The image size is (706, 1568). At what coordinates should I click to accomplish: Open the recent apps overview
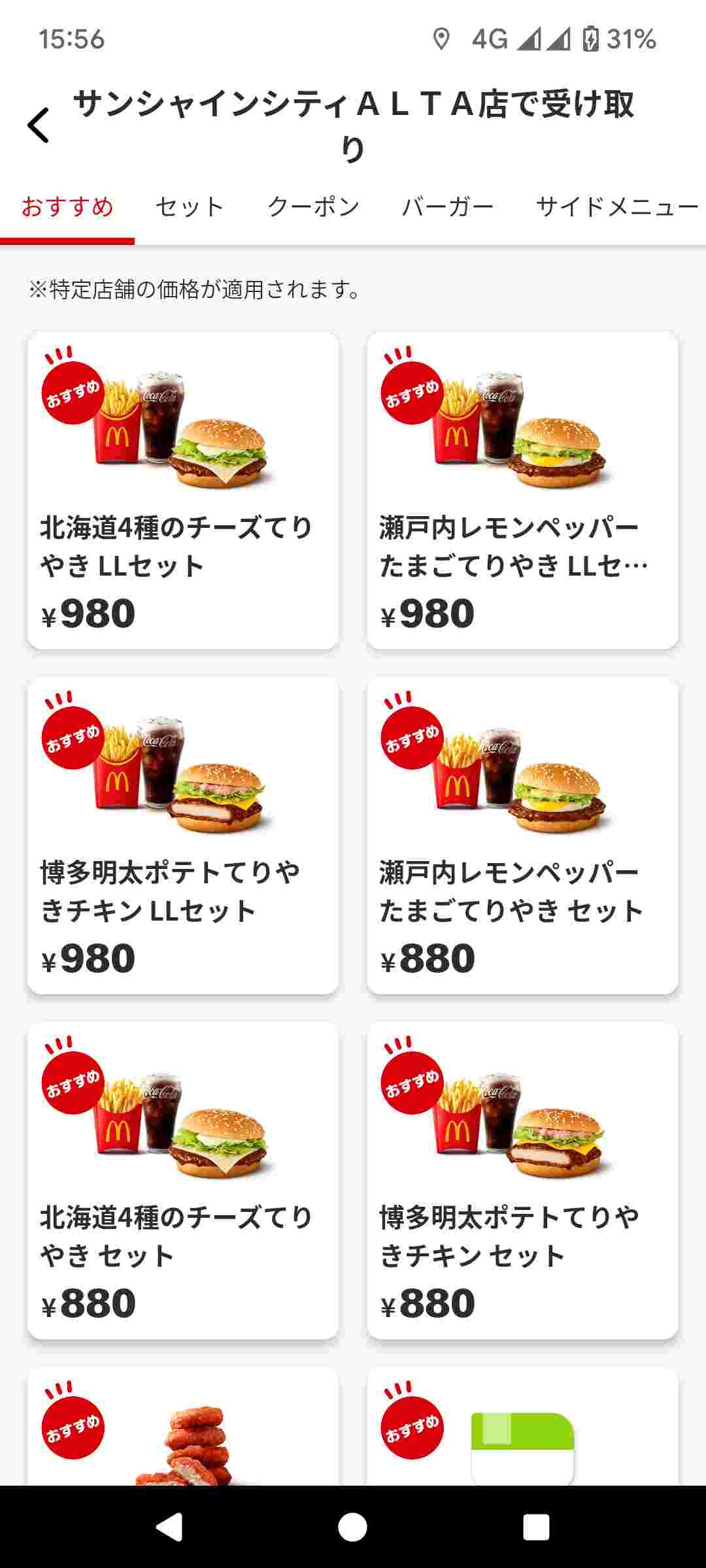click(x=535, y=1527)
